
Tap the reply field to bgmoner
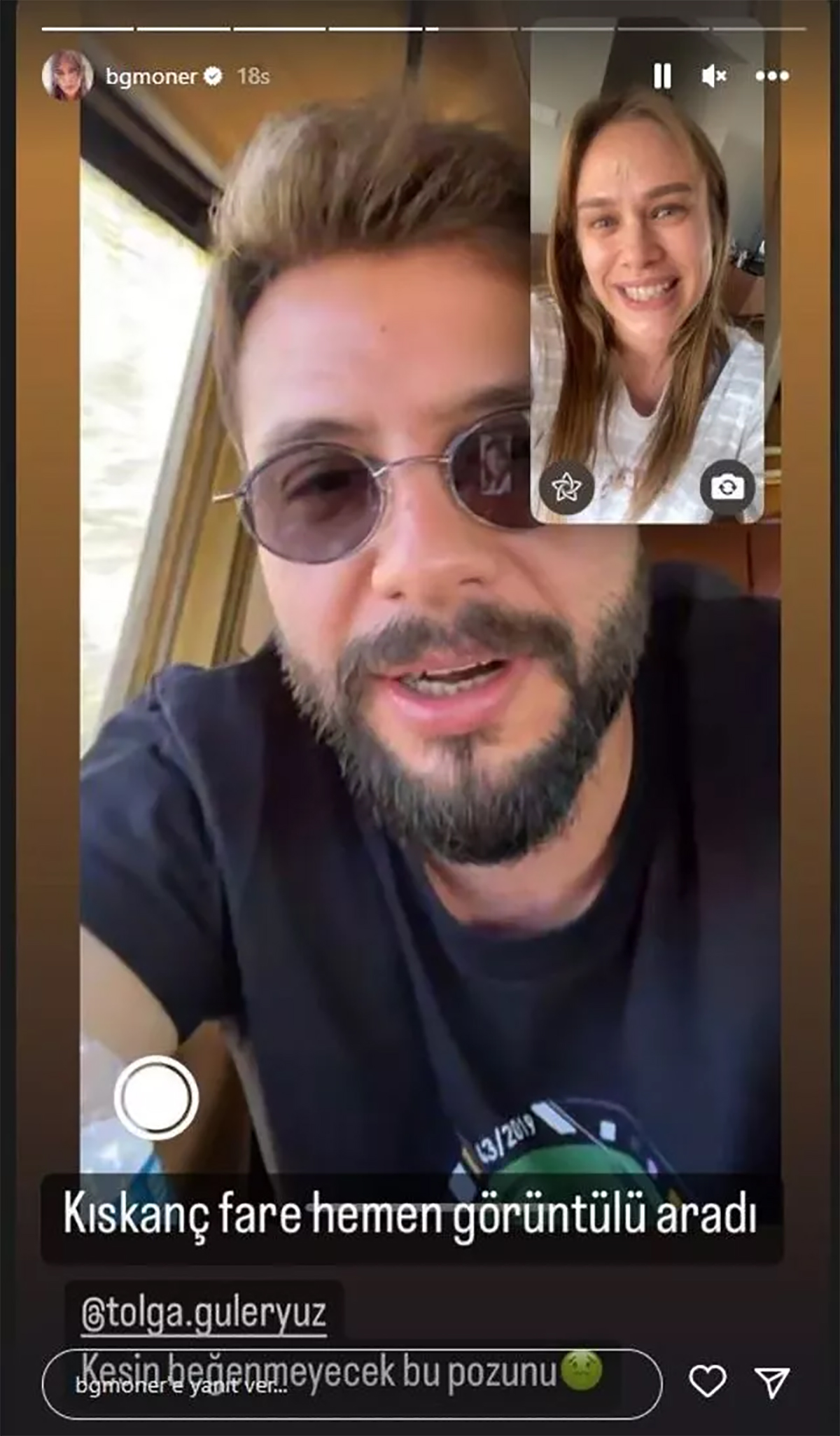point(350,1382)
